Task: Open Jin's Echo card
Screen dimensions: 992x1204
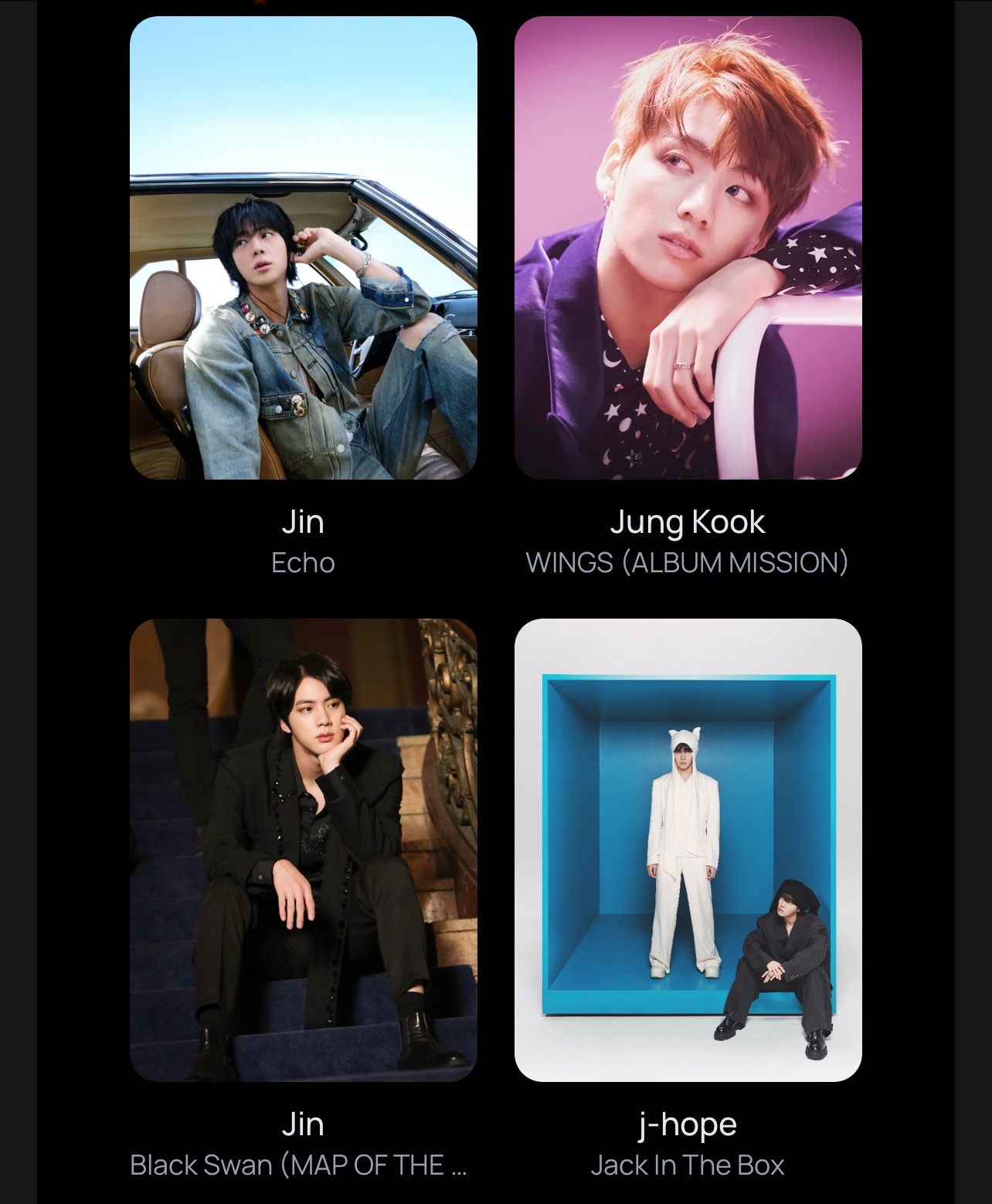Action: pos(303,248)
